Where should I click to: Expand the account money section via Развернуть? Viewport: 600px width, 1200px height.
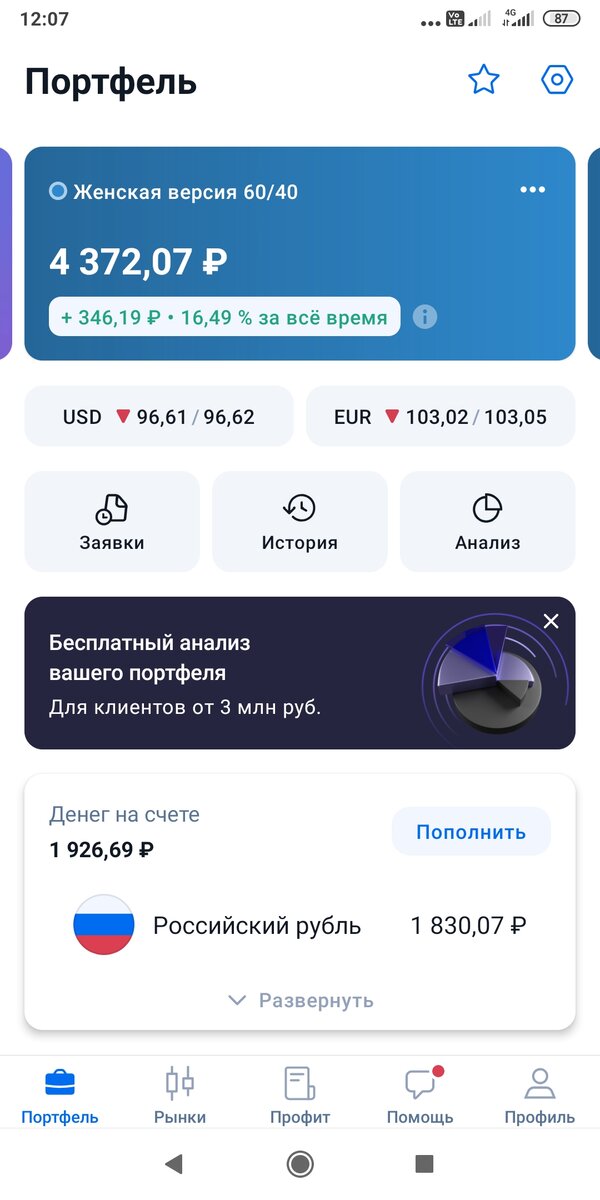[300, 1000]
